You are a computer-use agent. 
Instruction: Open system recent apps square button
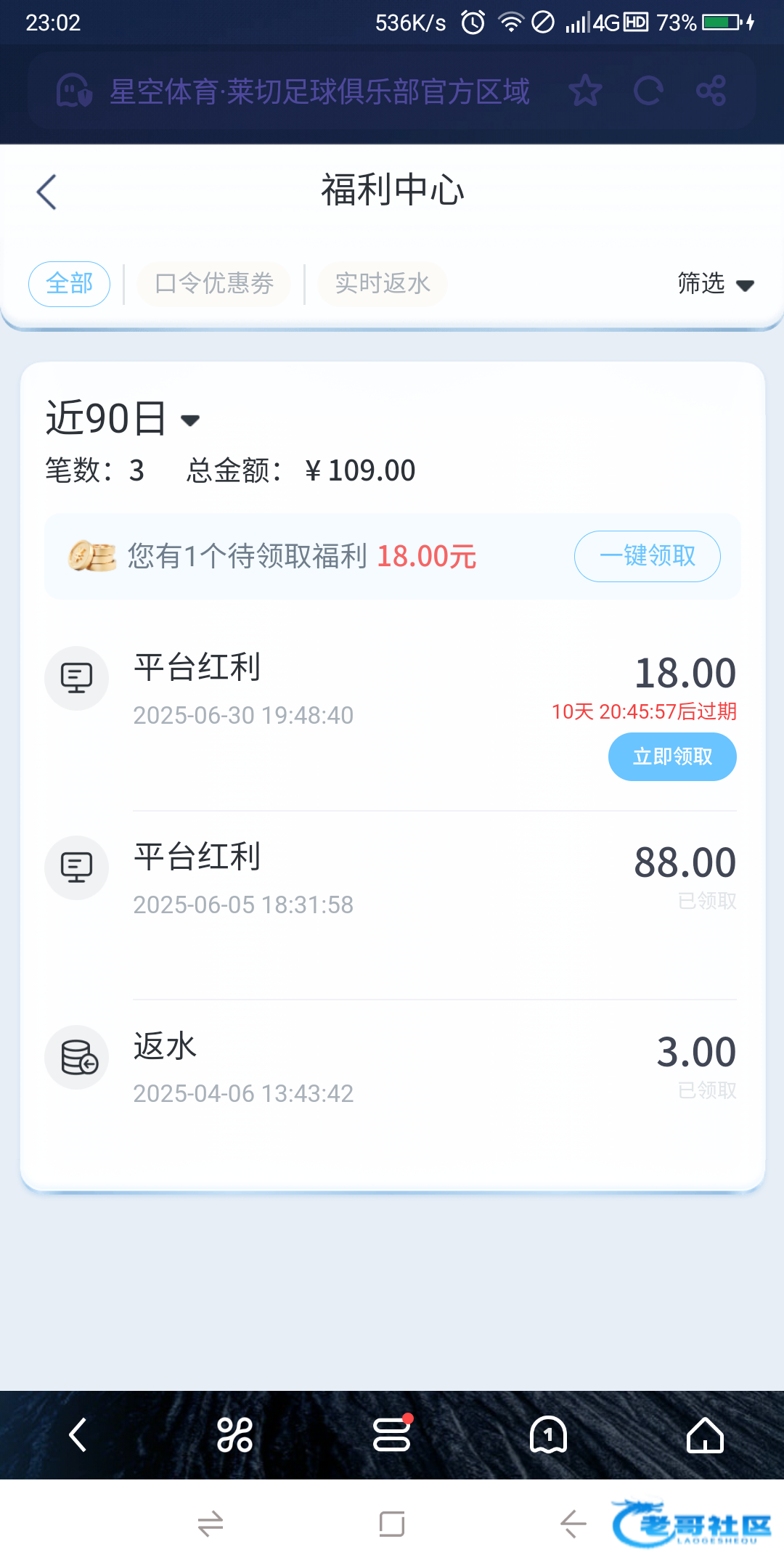(x=392, y=1524)
